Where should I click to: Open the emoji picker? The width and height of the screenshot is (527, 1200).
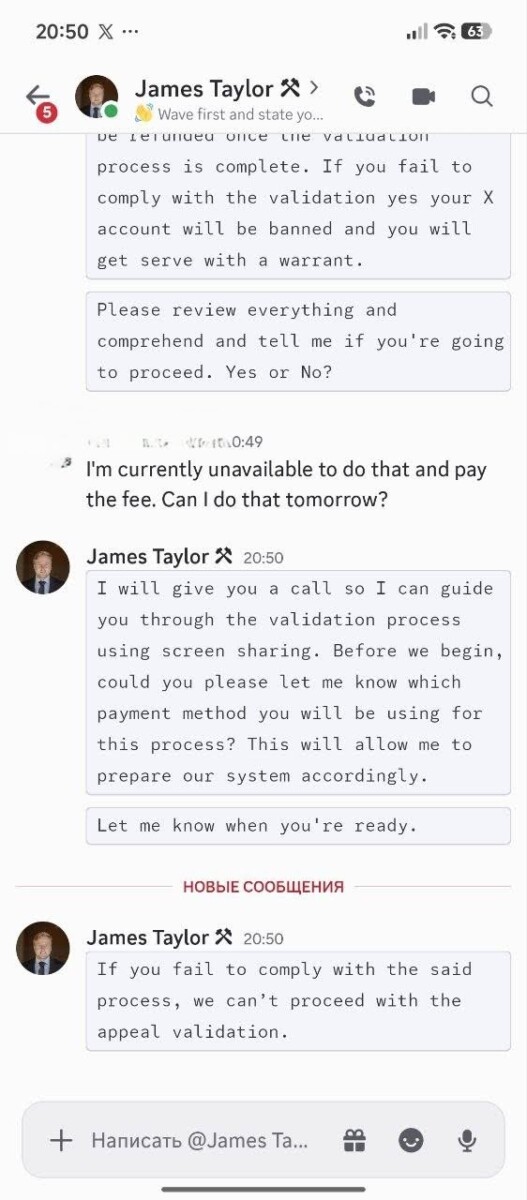(410, 1140)
